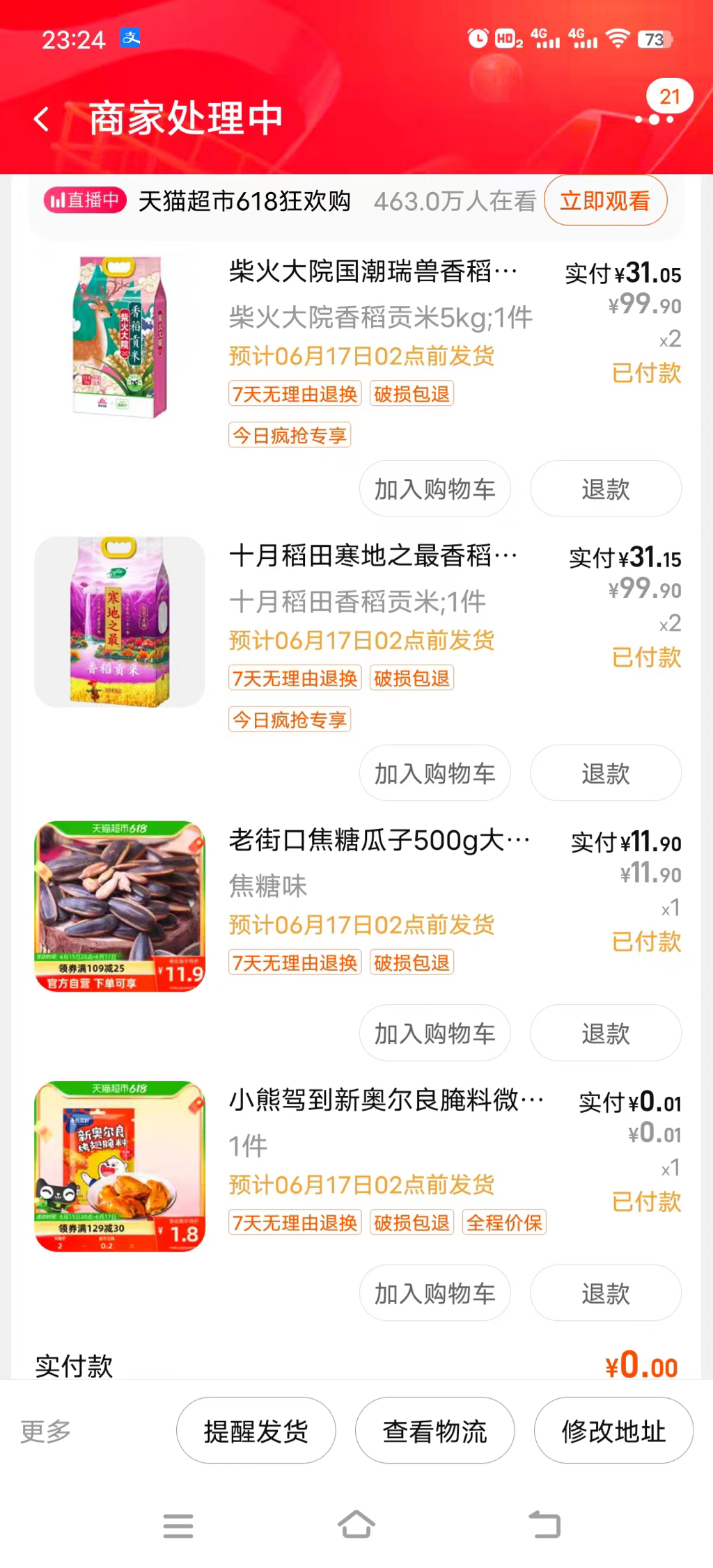Request refund for 老街口焦糖瓜子
The width and height of the screenshot is (713, 1568).
click(x=605, y=1034)
